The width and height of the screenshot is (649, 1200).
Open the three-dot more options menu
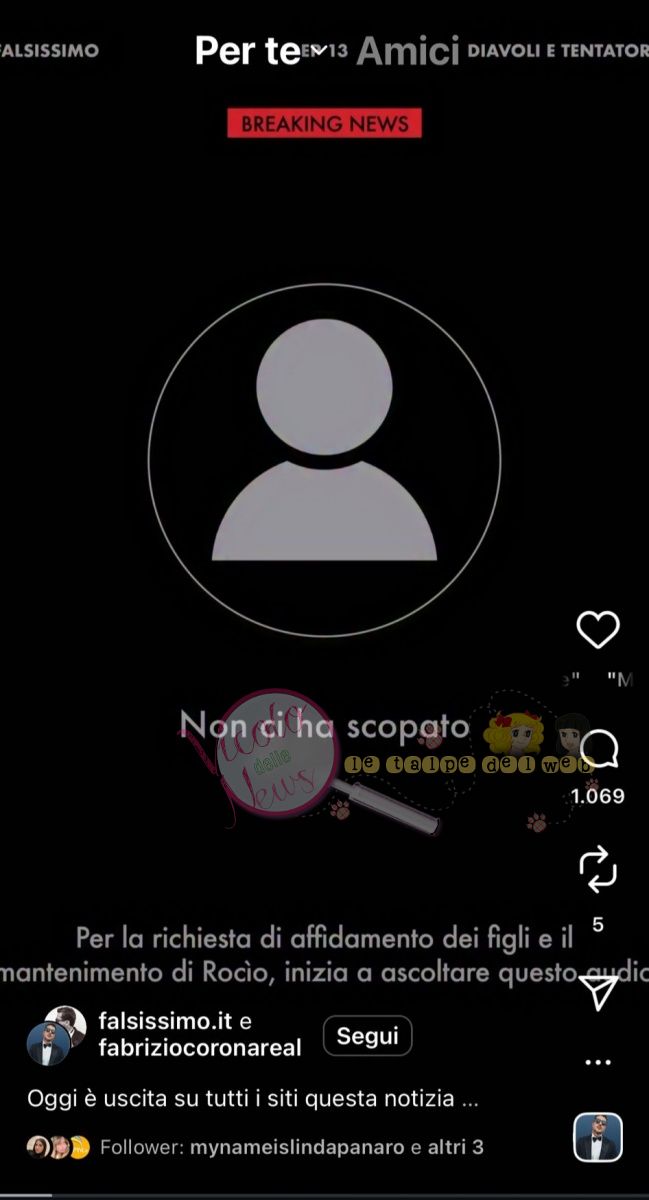click(598, 1062)
